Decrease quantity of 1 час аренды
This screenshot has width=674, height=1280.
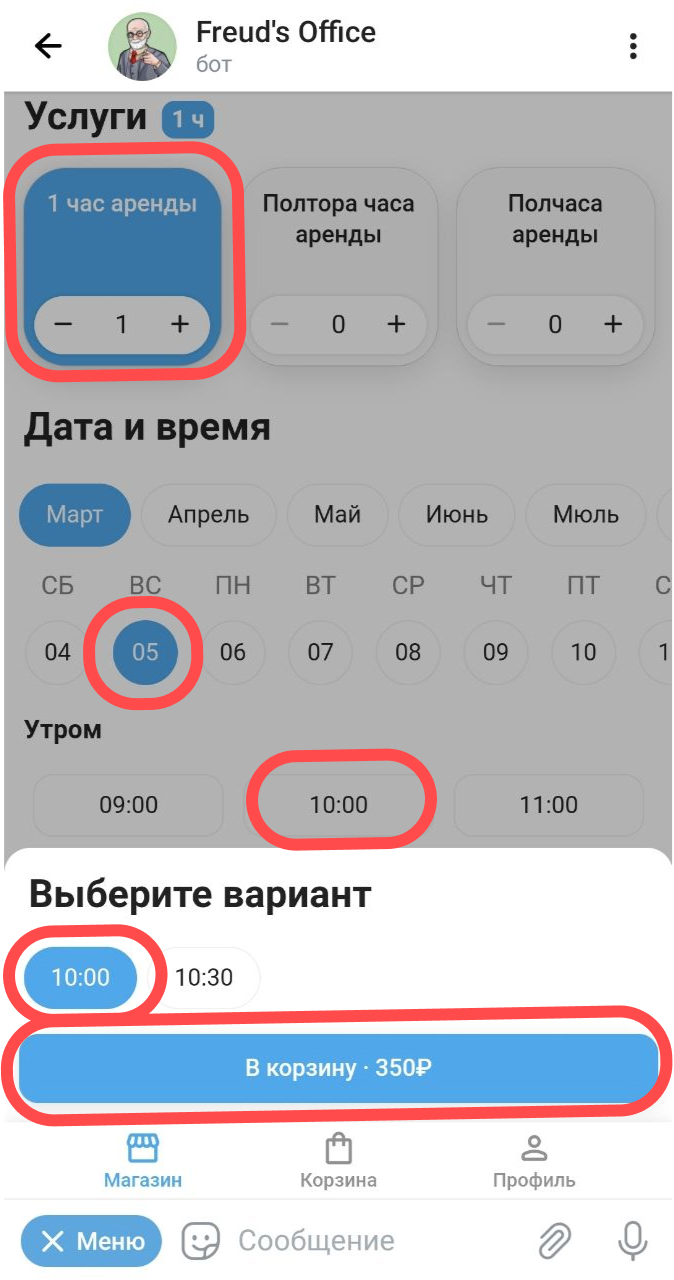(x=63, y=324)
